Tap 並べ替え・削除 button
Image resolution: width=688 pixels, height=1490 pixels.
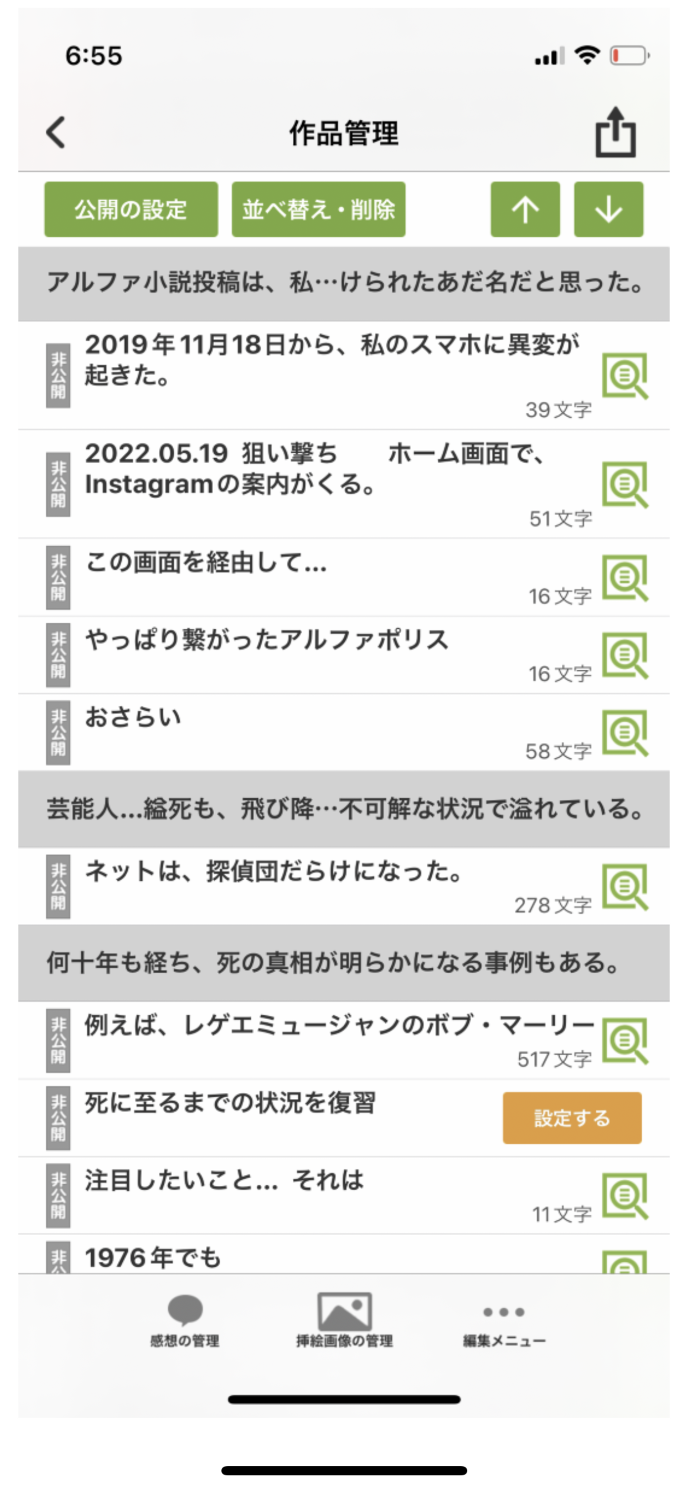coord(319,210)
